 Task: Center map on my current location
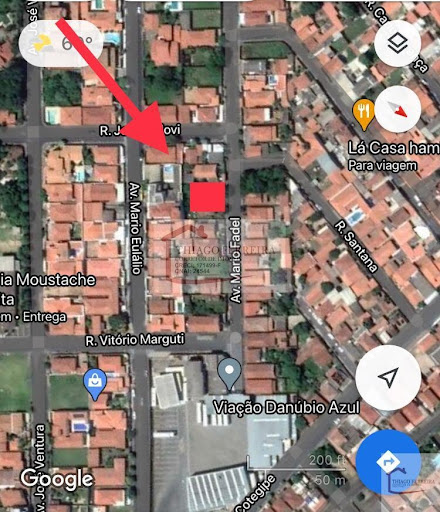tap(388, 378)
